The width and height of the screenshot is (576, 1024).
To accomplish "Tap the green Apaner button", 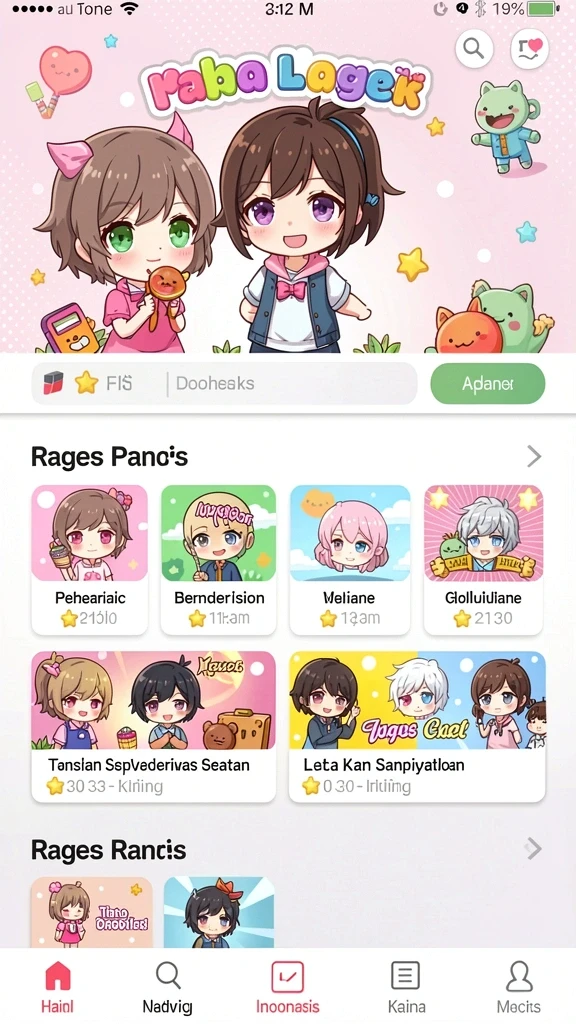I will pos(487,383).
